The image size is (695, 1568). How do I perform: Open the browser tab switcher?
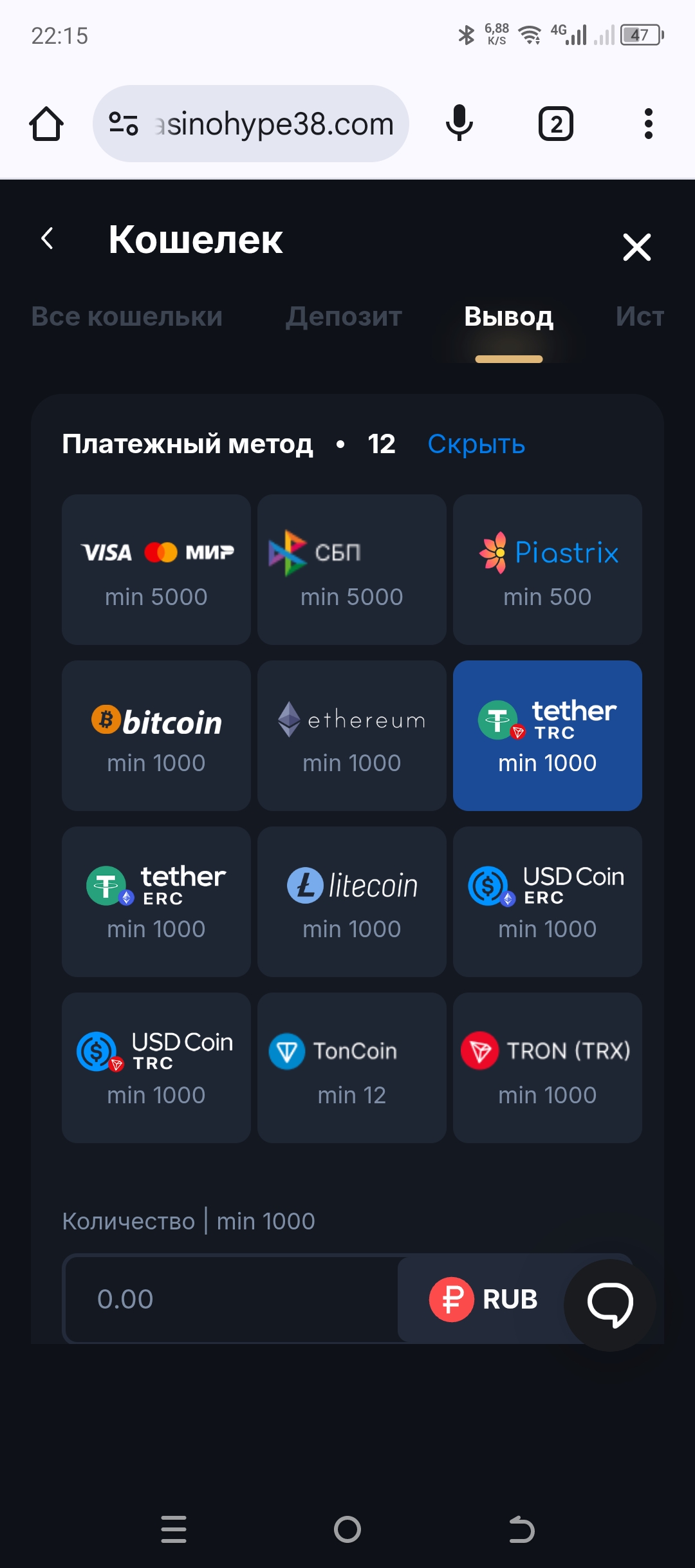556,124
